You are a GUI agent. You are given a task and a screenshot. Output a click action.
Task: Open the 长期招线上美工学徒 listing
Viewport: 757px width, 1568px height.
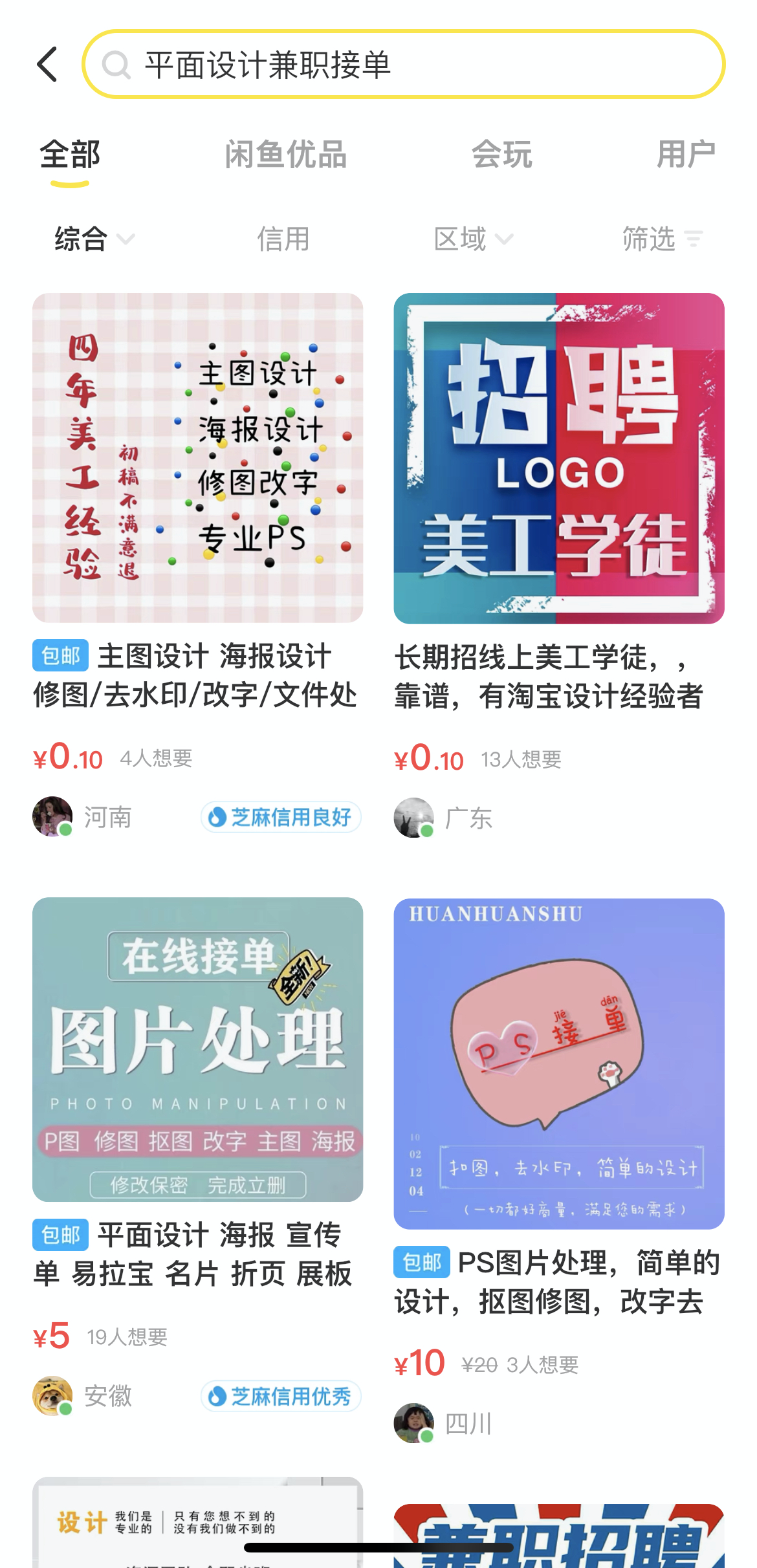point(559,458)
